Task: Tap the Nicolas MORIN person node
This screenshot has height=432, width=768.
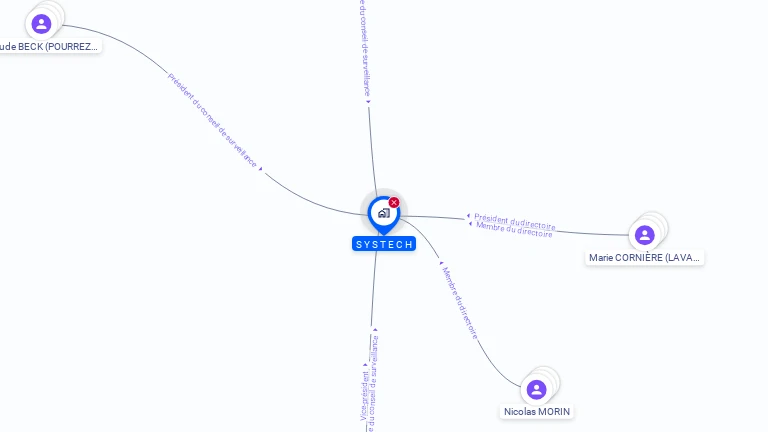Action: coord(536,390)
